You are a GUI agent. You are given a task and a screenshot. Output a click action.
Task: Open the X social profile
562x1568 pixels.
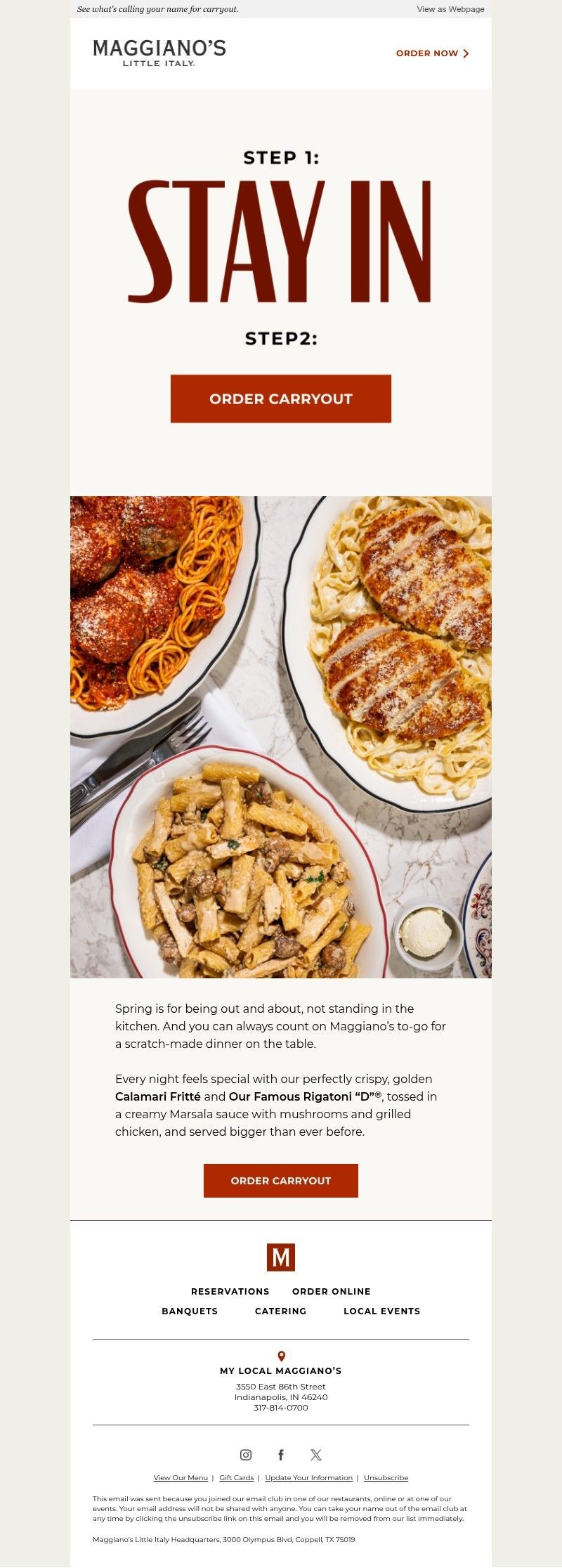click(316, 1455)
